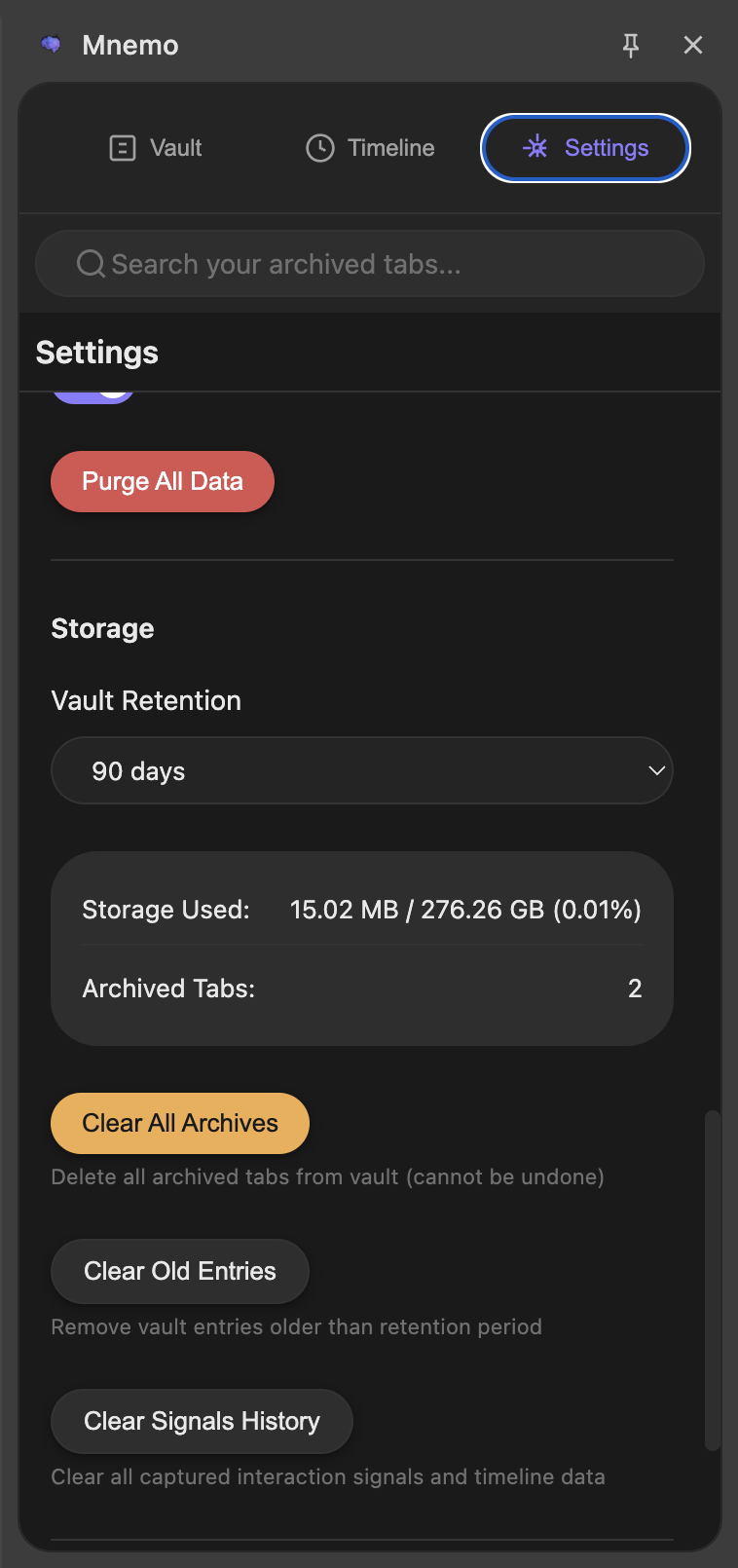Screen dimensions: 738x1568
Task: Pin the Mnemo popup open
Action: (630, 44)
